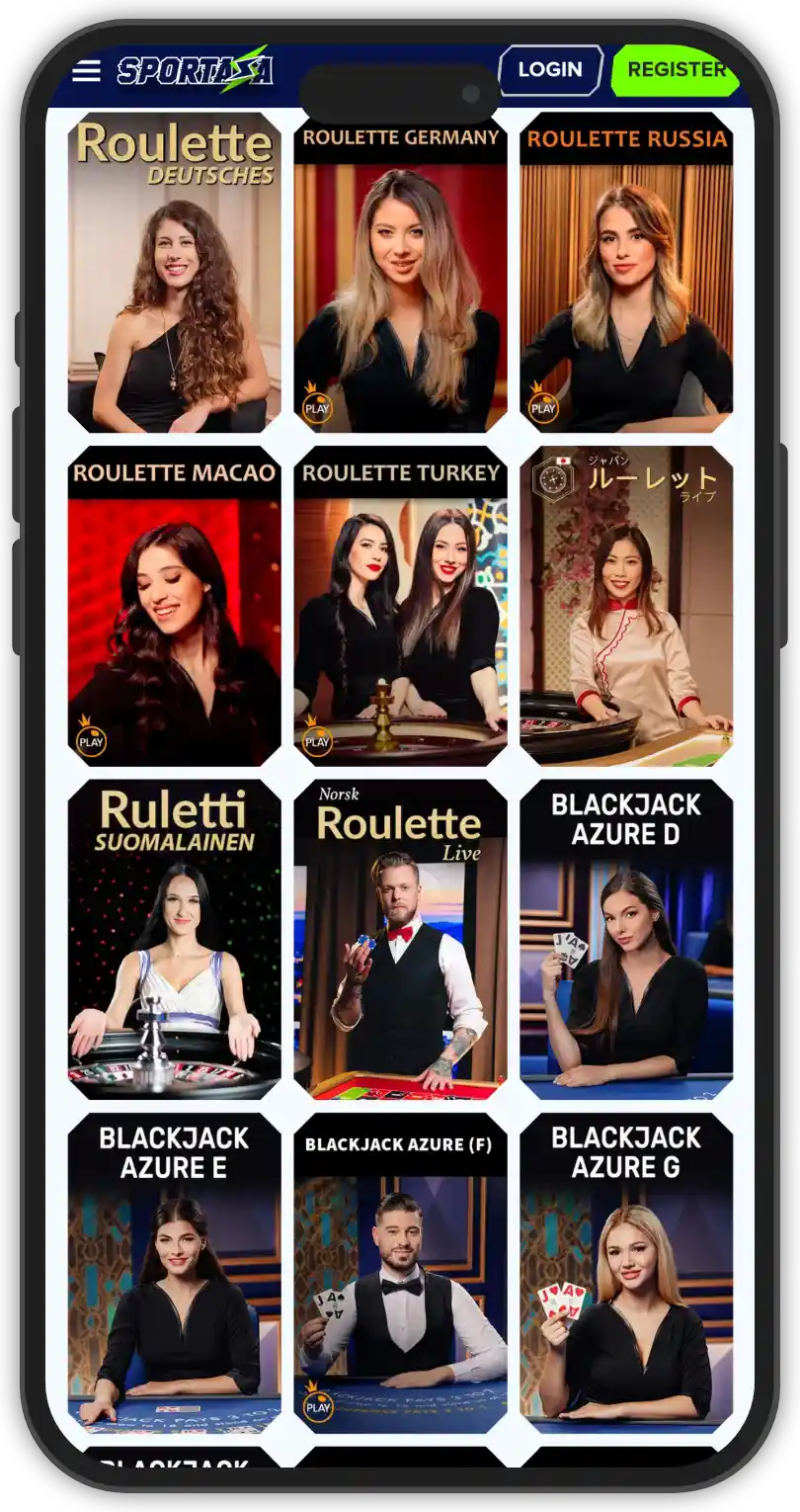Launch Ruletti Suomalainen game
Viewport: 800px width, 1512px height.
point(174,939)
